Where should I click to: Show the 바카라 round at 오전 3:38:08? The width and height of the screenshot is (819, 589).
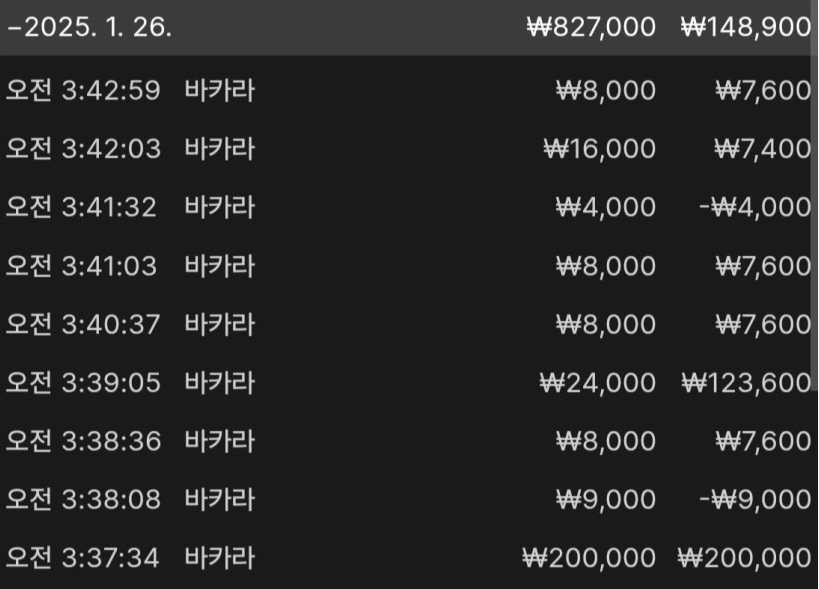(220, 499)
